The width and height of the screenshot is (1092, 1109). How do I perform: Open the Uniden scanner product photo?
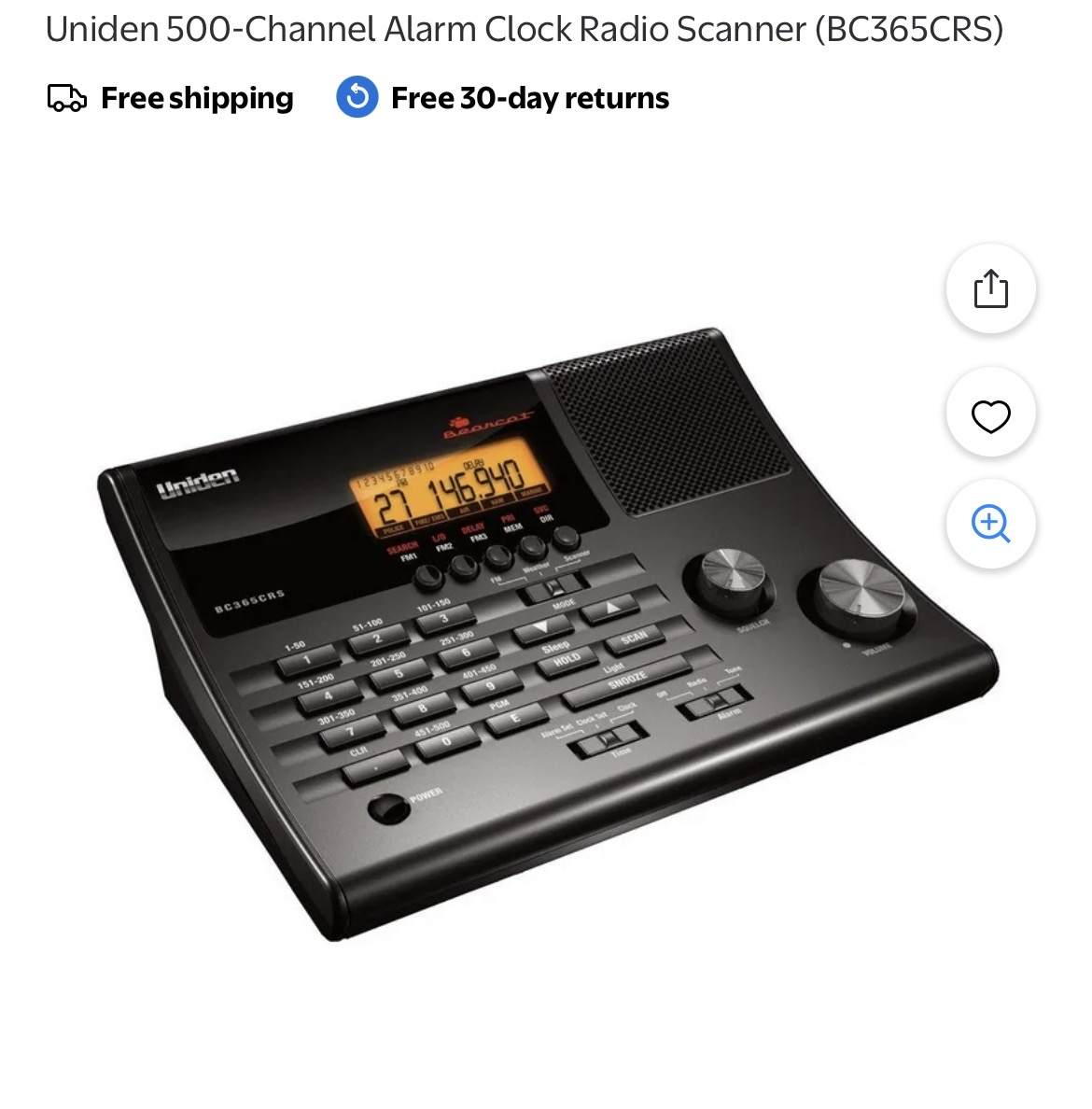[x=547, y=635]
